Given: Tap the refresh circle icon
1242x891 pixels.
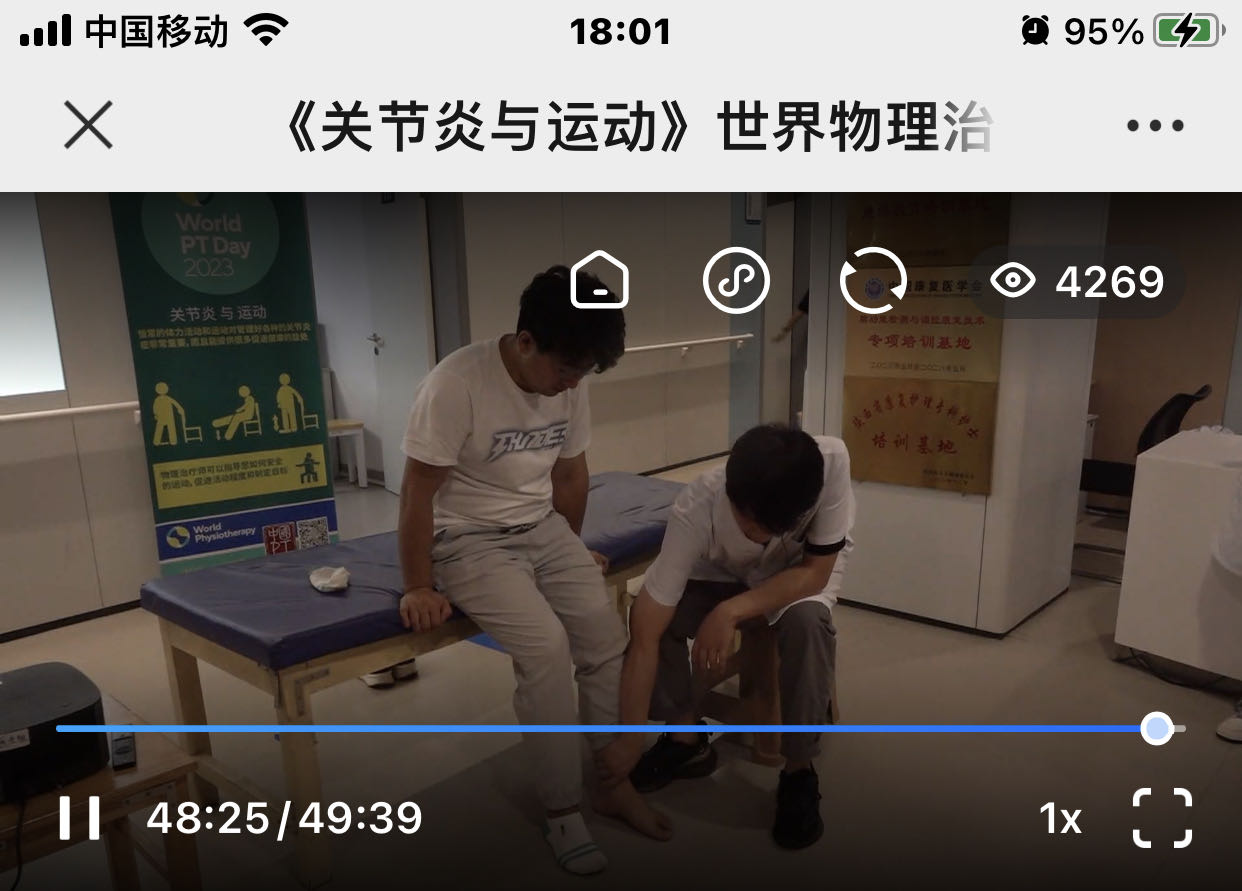Looking at the screenshot, I should 872,280.
